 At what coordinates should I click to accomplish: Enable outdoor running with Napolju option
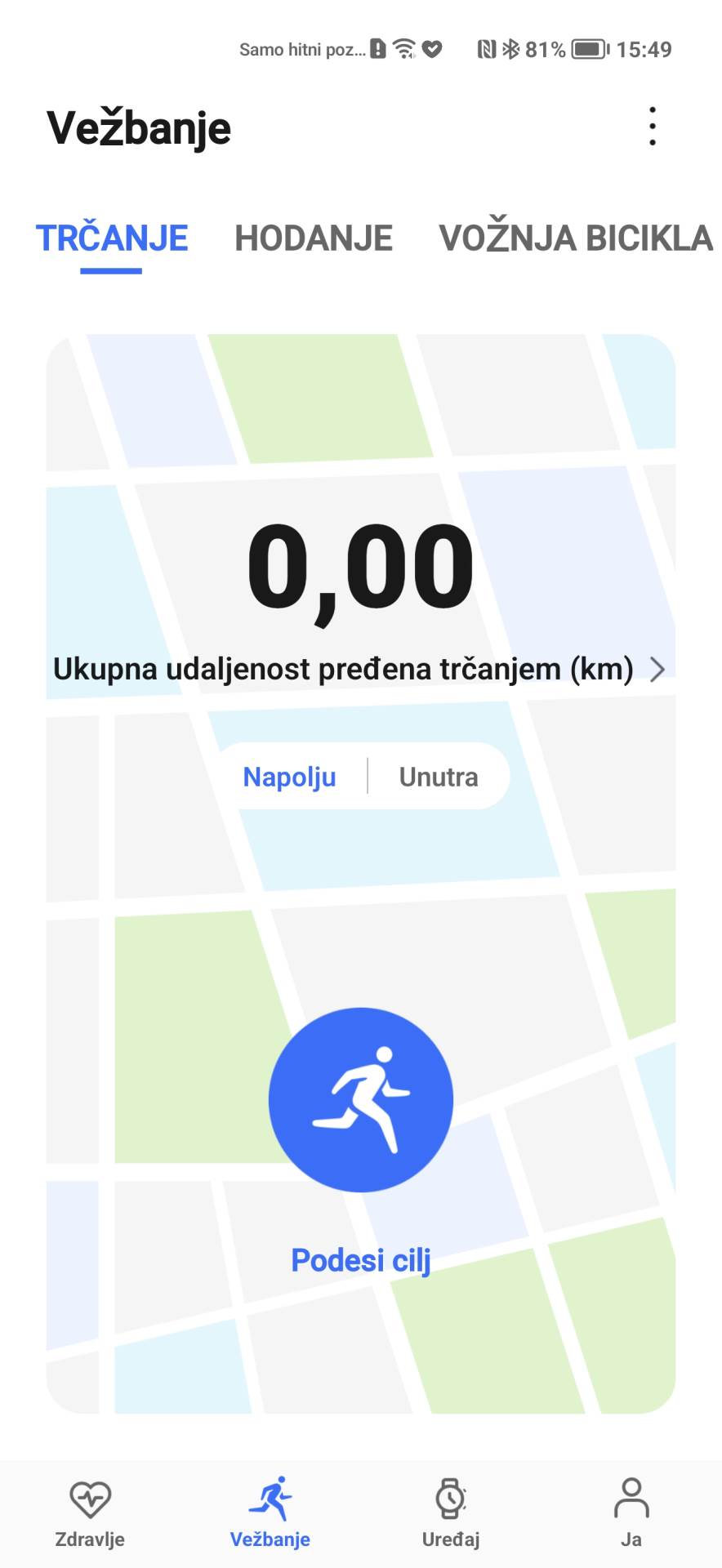pyautogui.click(x=290, y=777)
